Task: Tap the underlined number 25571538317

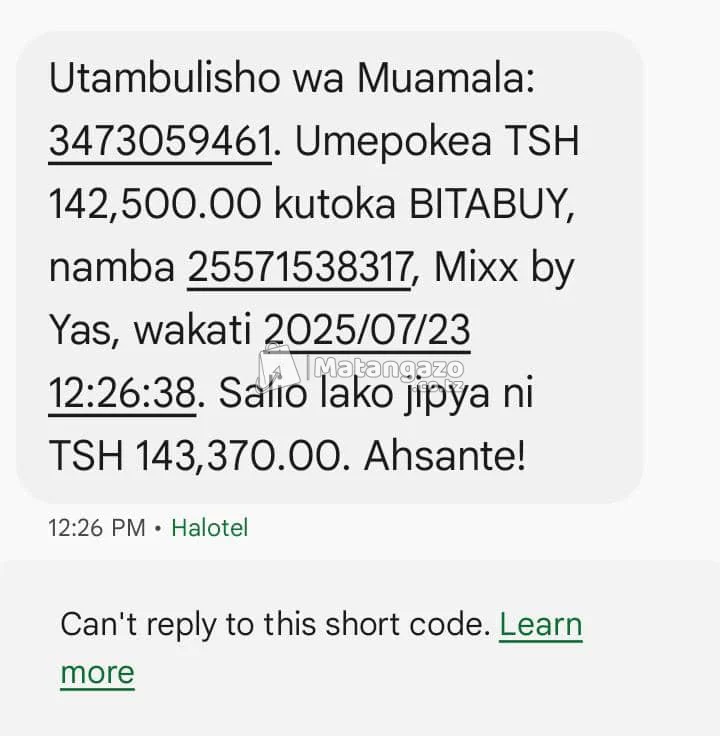Action: click(299, 268)
